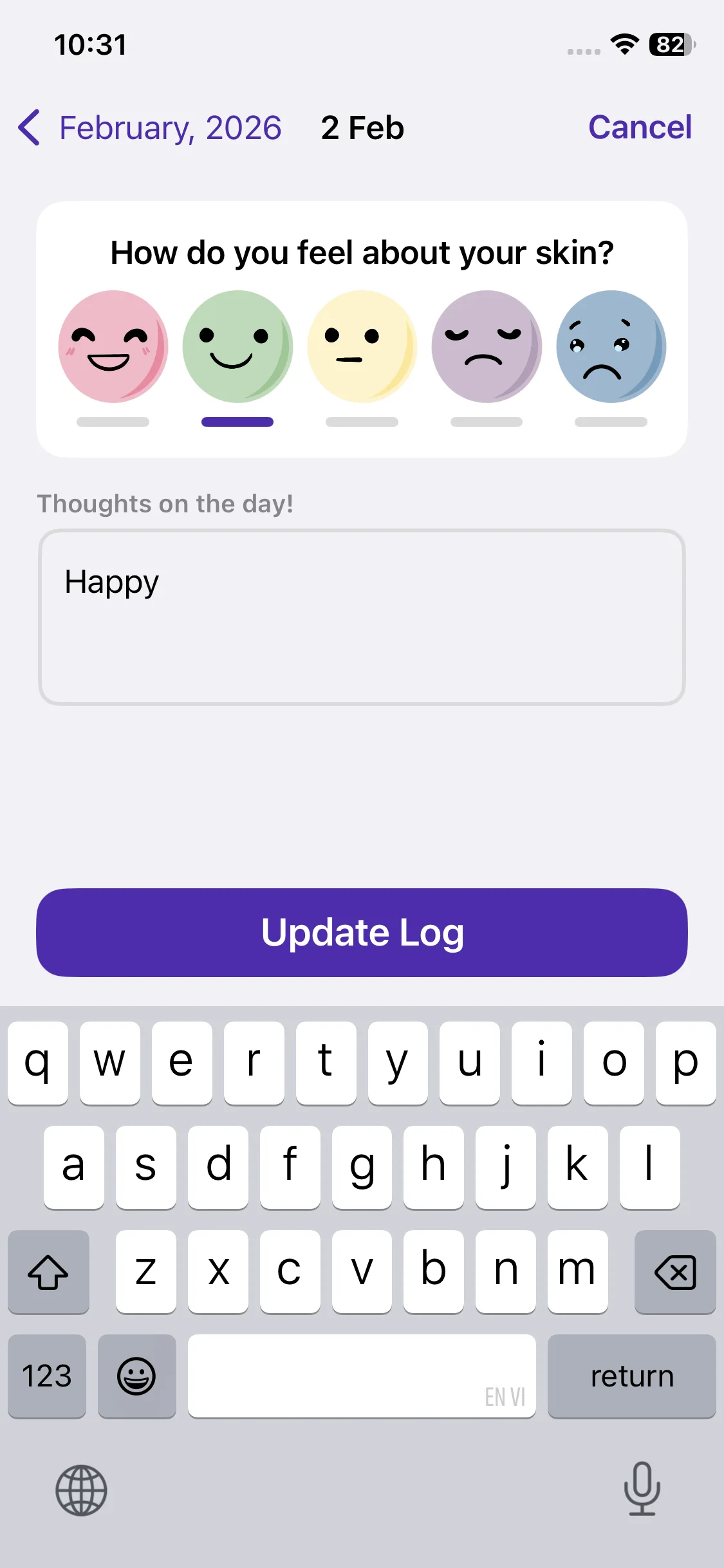Open the emoji keyboard
The width and height of the screenshot is (724, 1568).
136,1376
